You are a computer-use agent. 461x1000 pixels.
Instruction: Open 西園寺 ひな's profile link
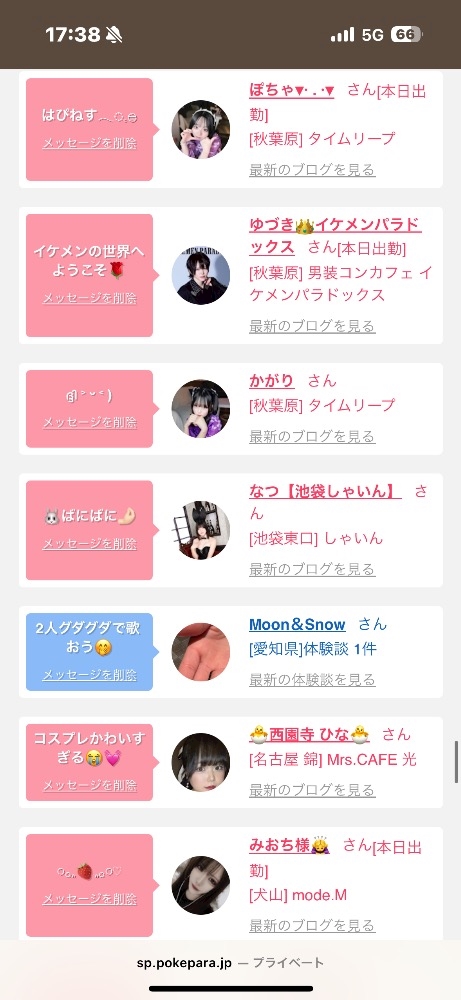point(309,734)
